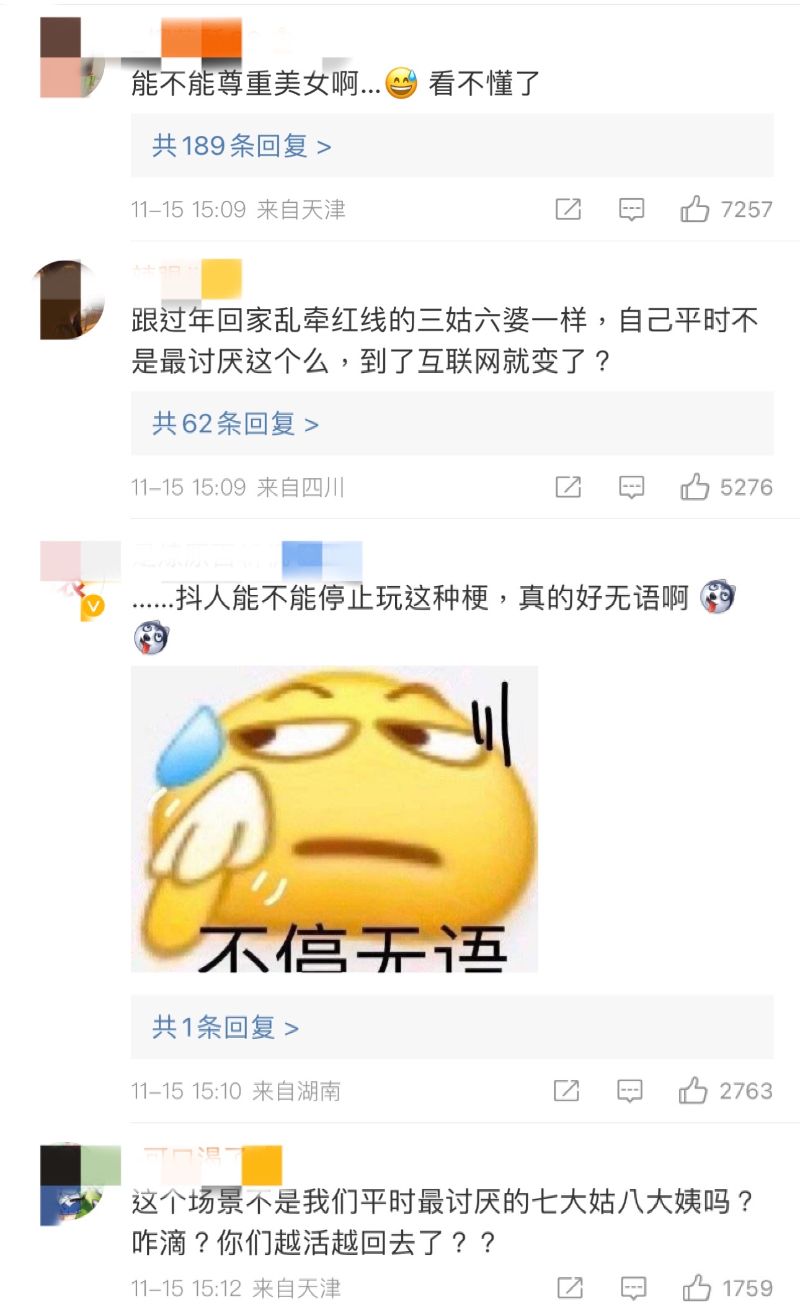Like the comment with 1759 likes
Viewport: 800px width, 1307px height.
tap(696, 1287)
